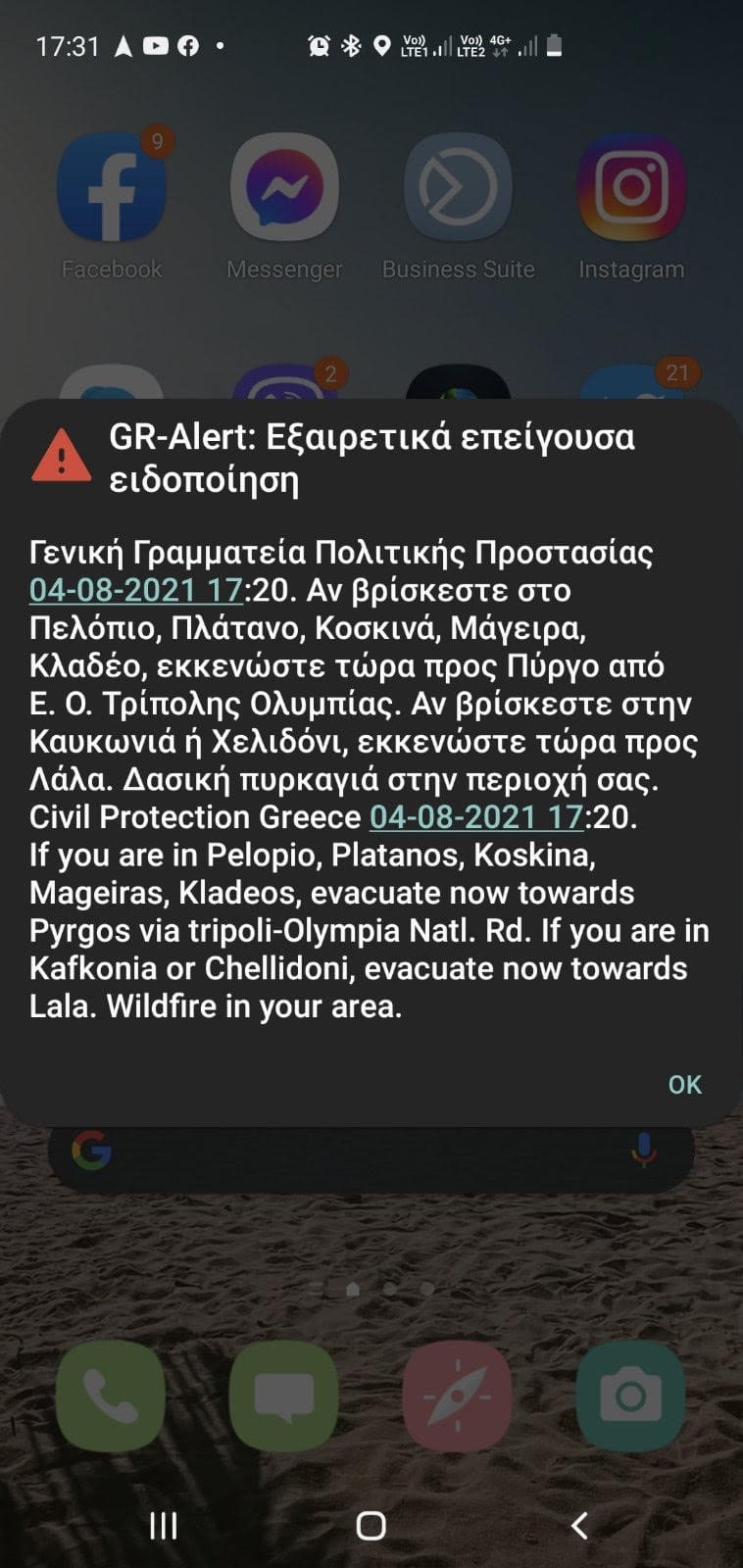Screen dimensions: 743x1568
Task: Open the date link in the Greek message
Action: click(136, 590)
